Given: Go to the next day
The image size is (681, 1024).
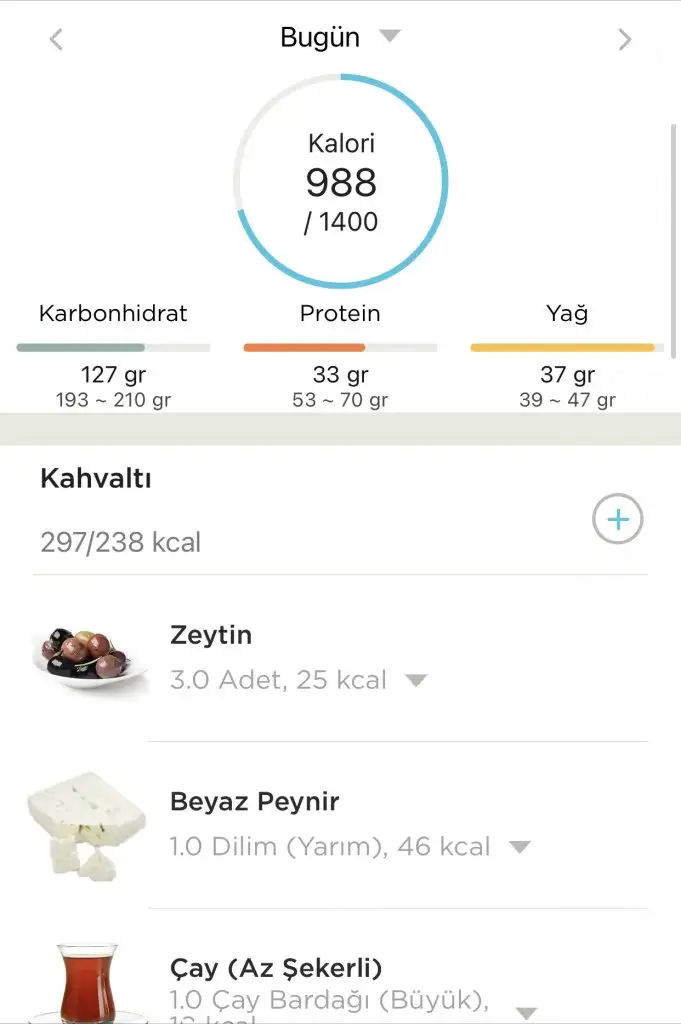Looking at the screenshot, I should click(625, 40).
